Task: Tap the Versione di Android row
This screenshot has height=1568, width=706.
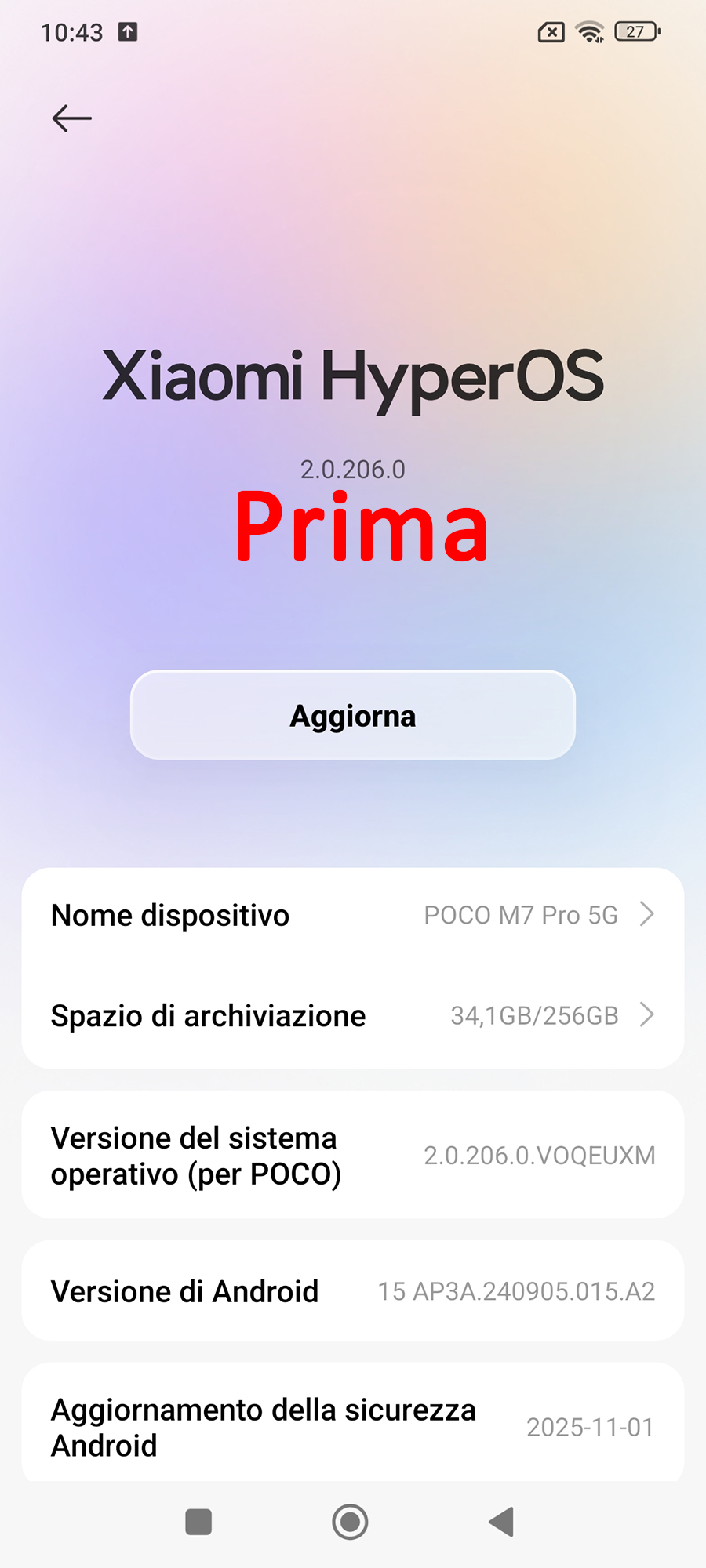Action: (353, 1291)
